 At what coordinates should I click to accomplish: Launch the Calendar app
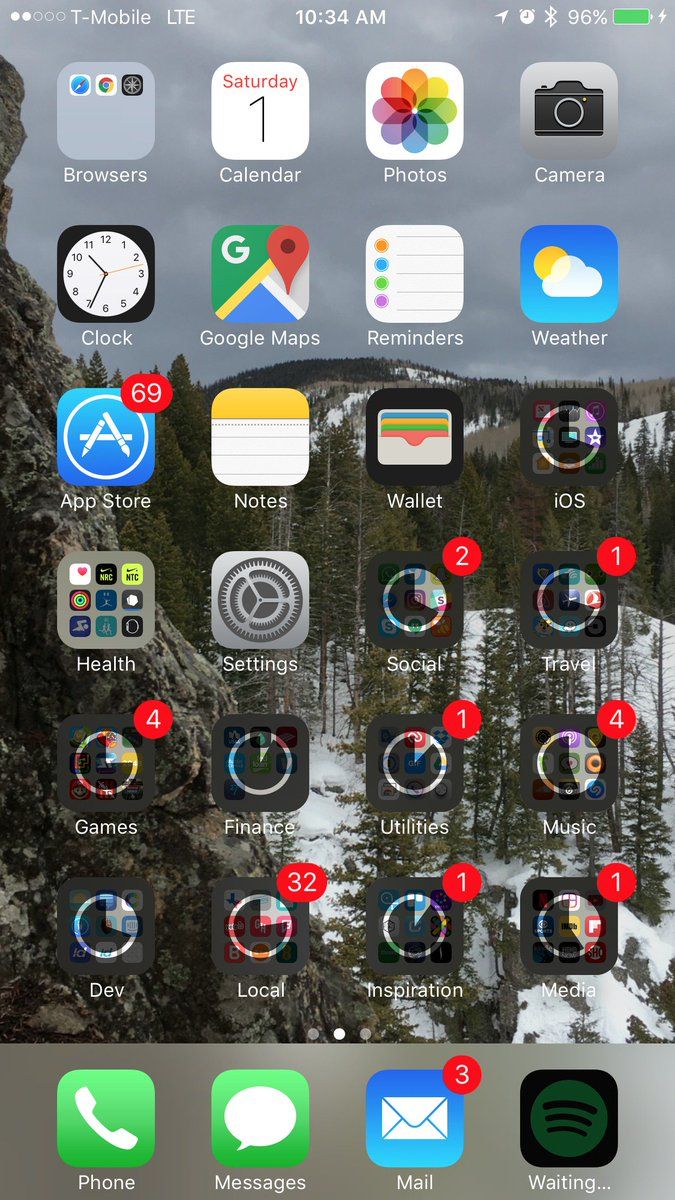pyautogui.click(x=260, y=111)
